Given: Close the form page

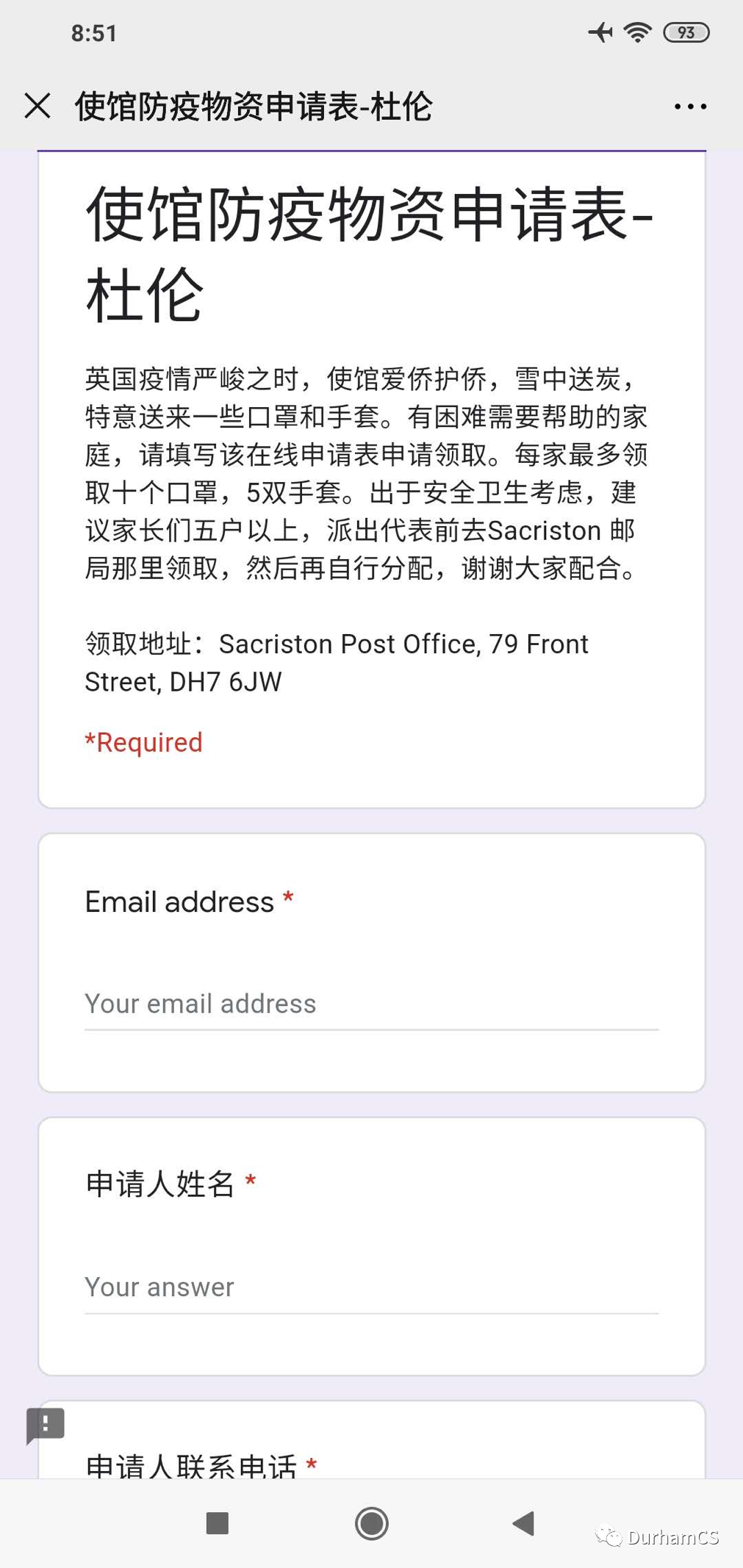Looking at the screenshot, I should (x=37, y=106).
